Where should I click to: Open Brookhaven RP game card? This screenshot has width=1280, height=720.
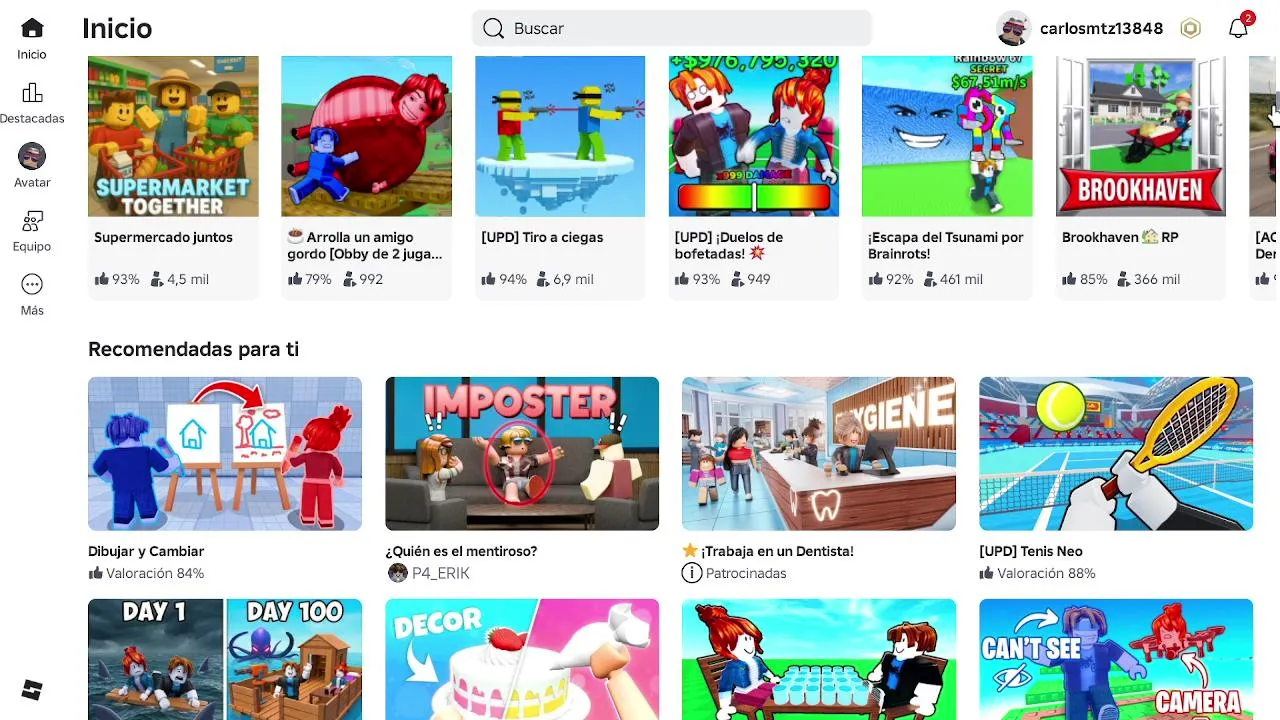pyautogui.click(x=1140, y=137)
